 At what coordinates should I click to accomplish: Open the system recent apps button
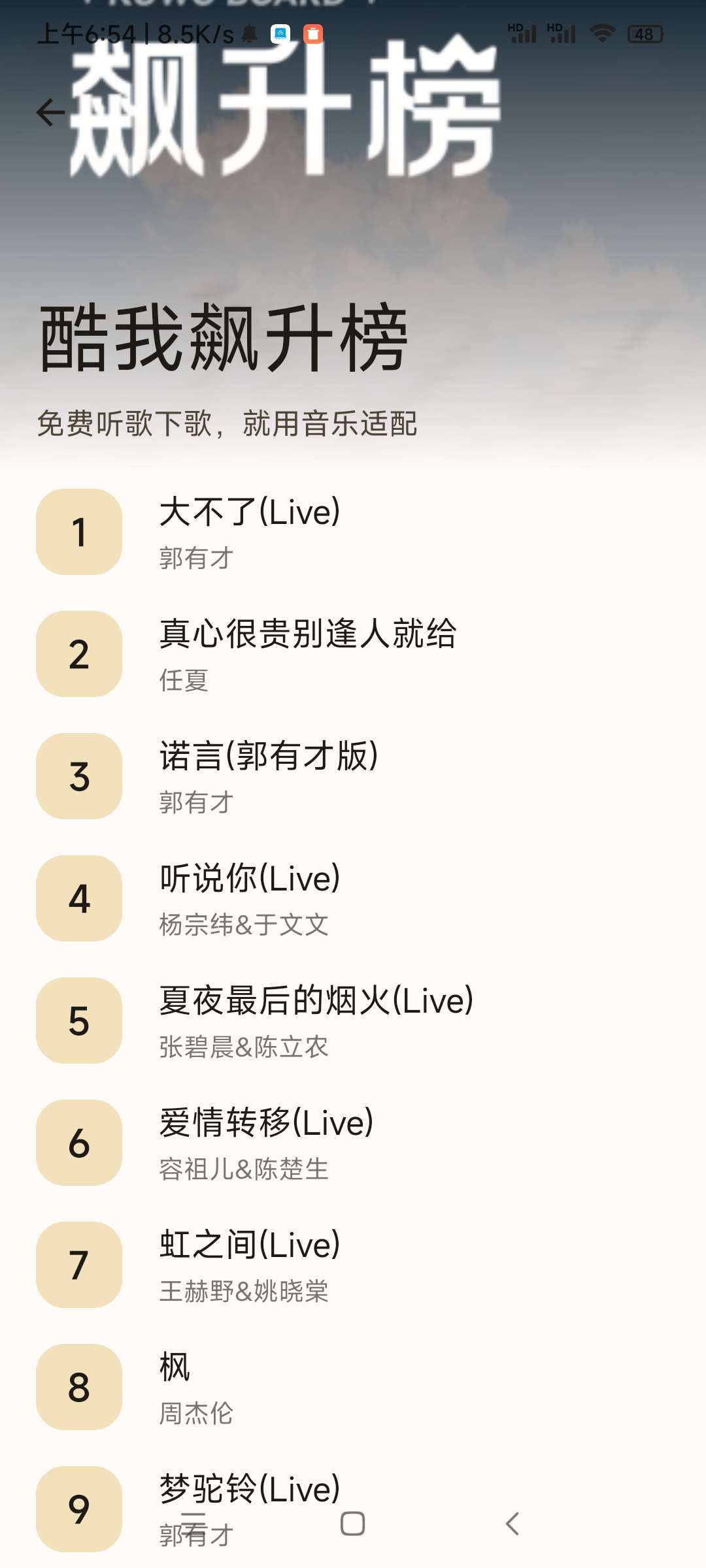[193, 1524]
